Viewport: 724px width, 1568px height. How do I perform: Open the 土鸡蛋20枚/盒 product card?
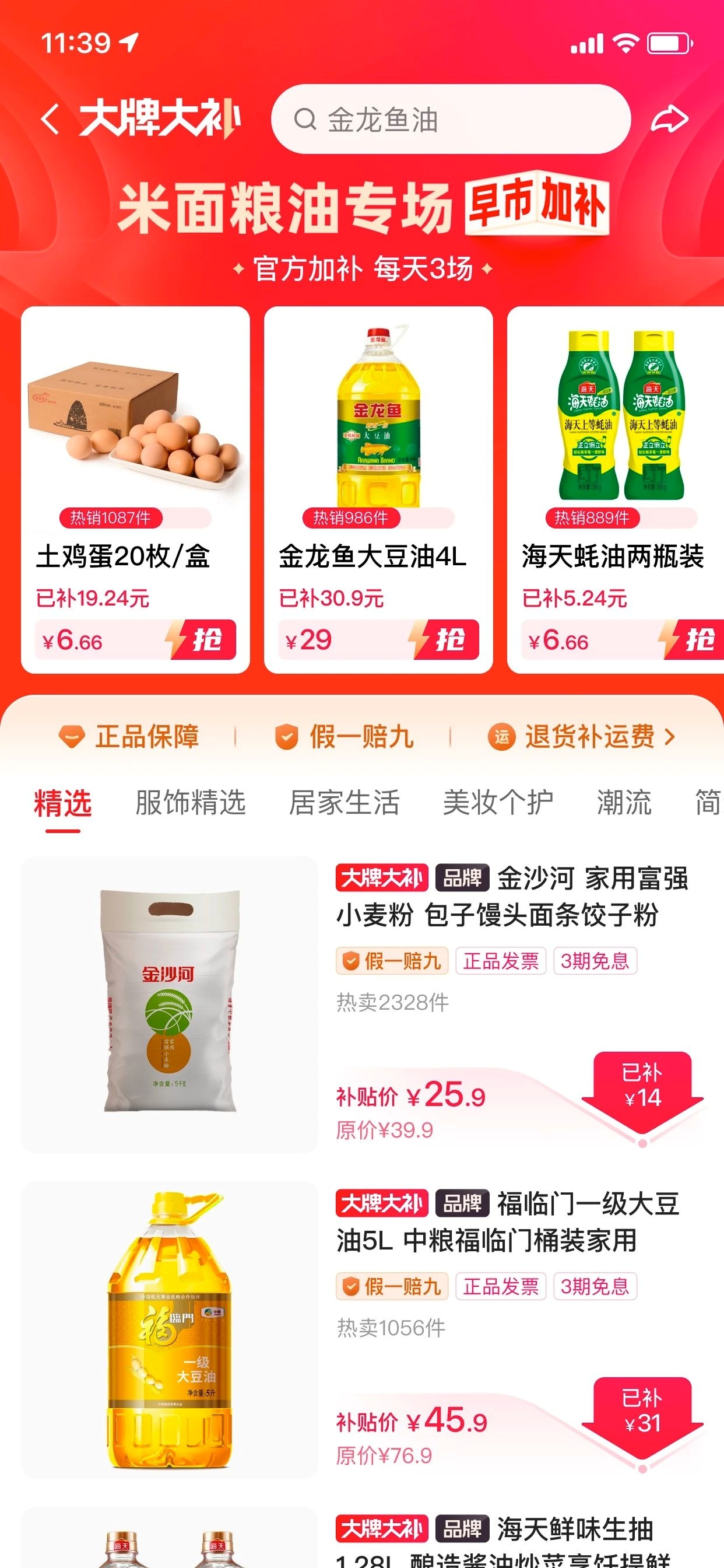[135, 463]
